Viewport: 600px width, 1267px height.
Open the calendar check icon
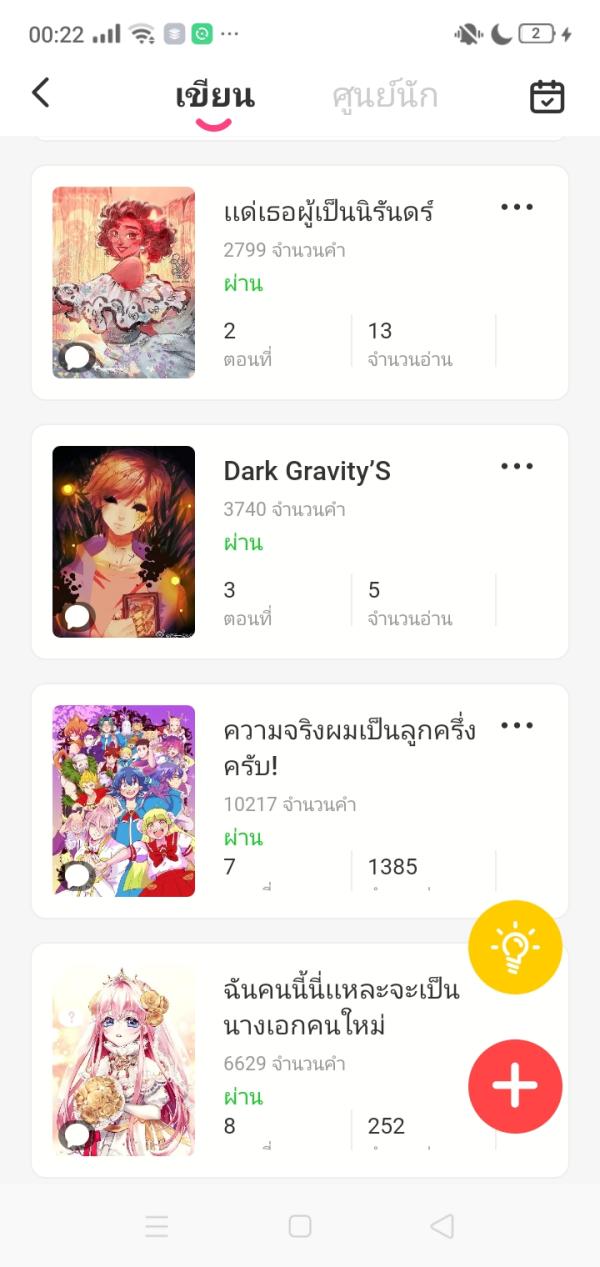coord(547,96)
